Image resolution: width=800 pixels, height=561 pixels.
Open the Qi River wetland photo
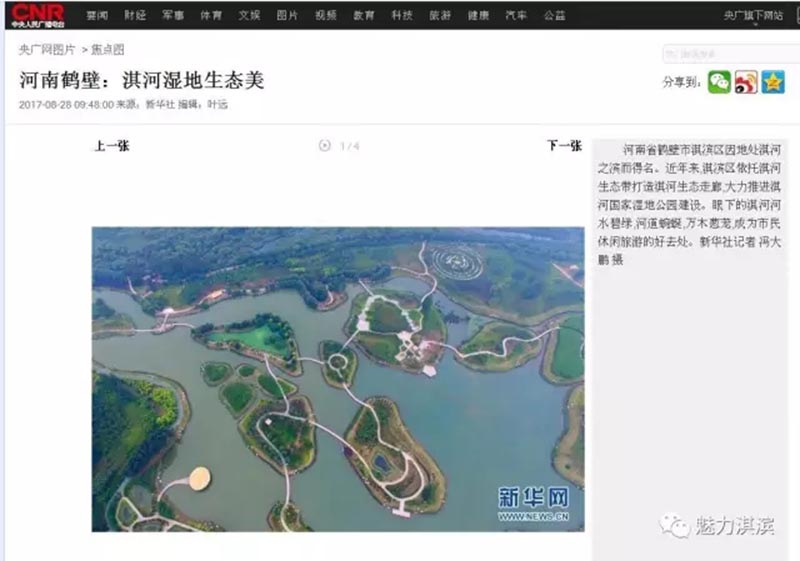click(x=338, y=379)
